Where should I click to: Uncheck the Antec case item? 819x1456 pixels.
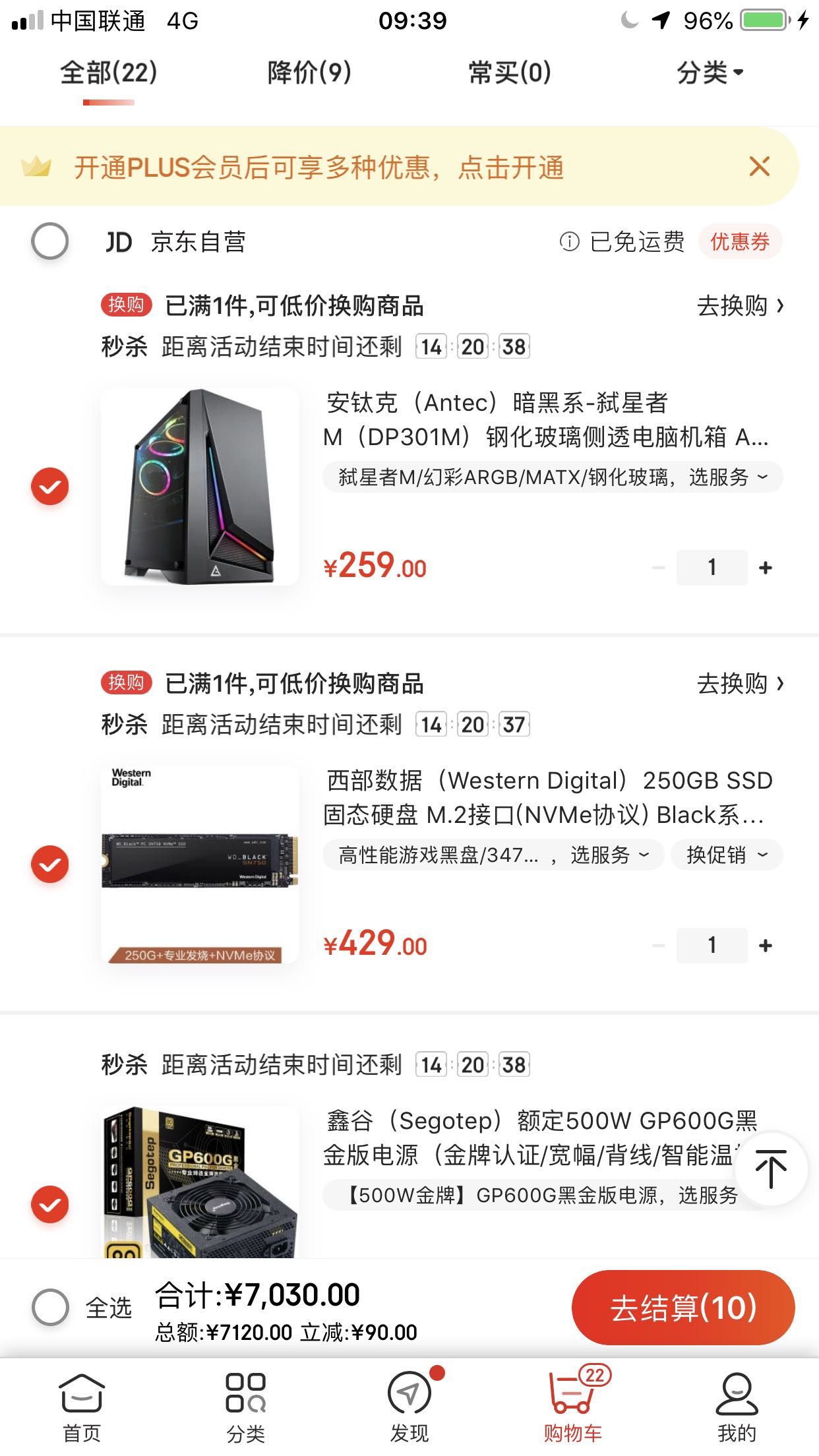click(50, 487)
